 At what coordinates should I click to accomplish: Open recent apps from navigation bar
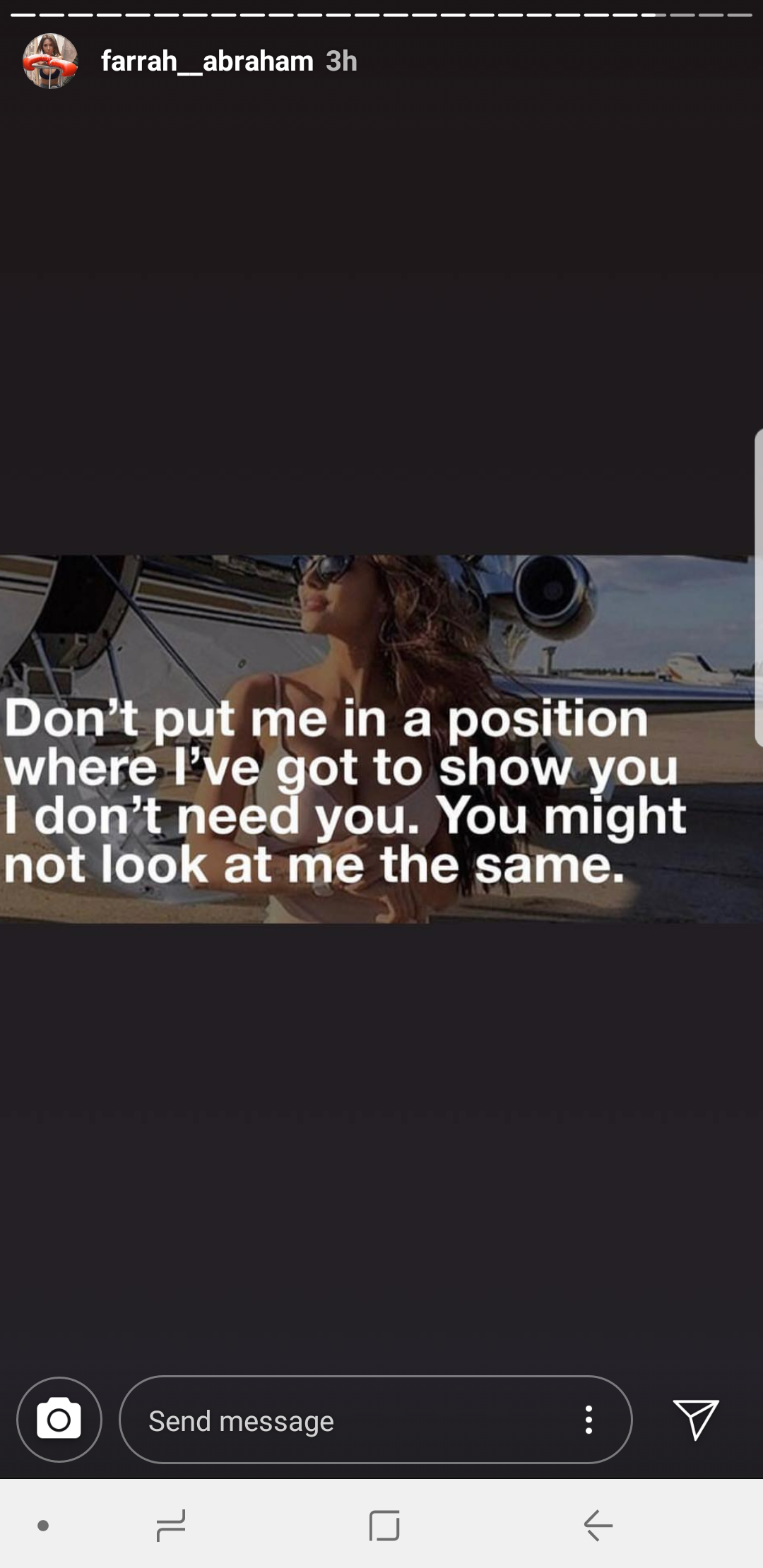click(x=171, y=1526)
